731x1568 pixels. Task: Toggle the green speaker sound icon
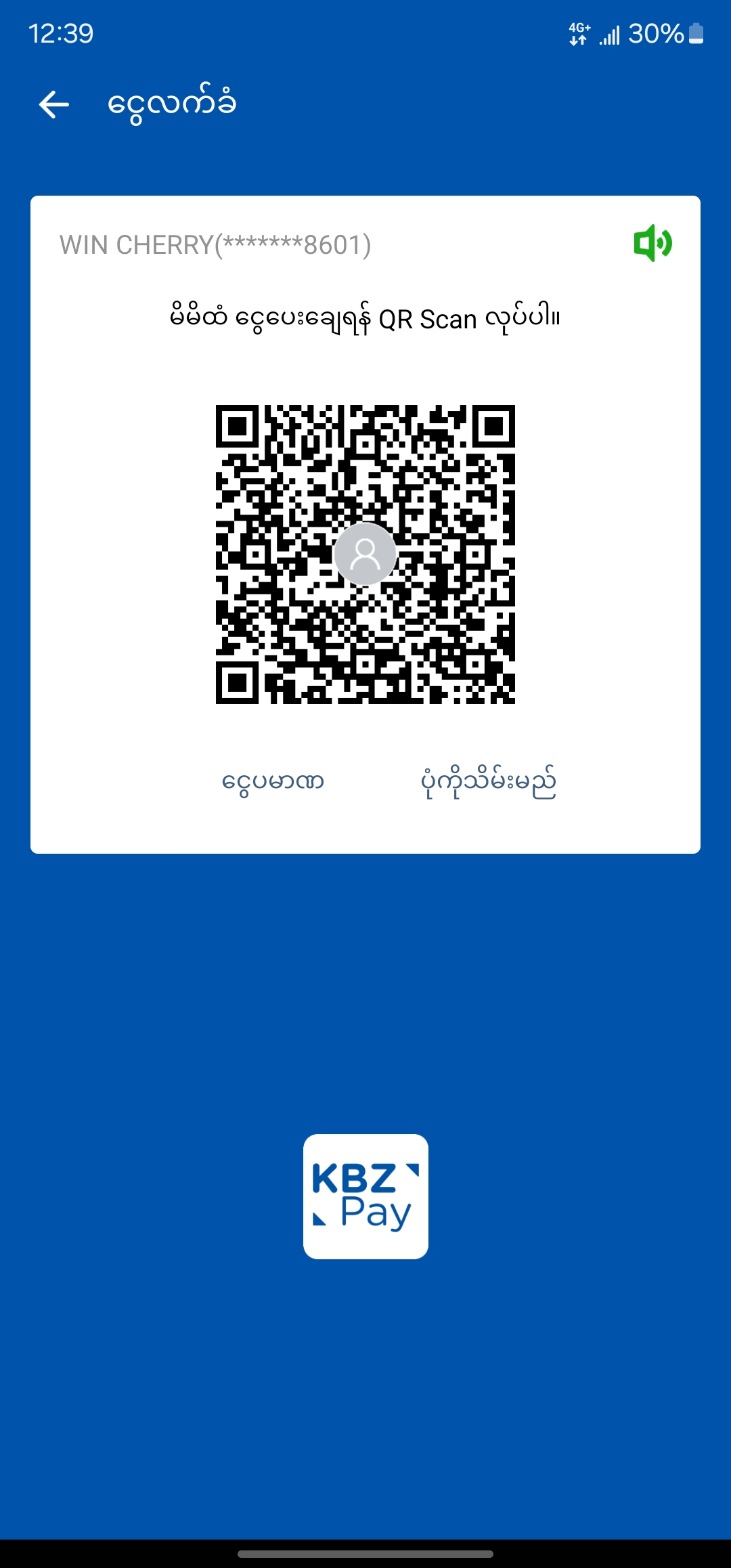pyautogui.click(x=652, y=243)
